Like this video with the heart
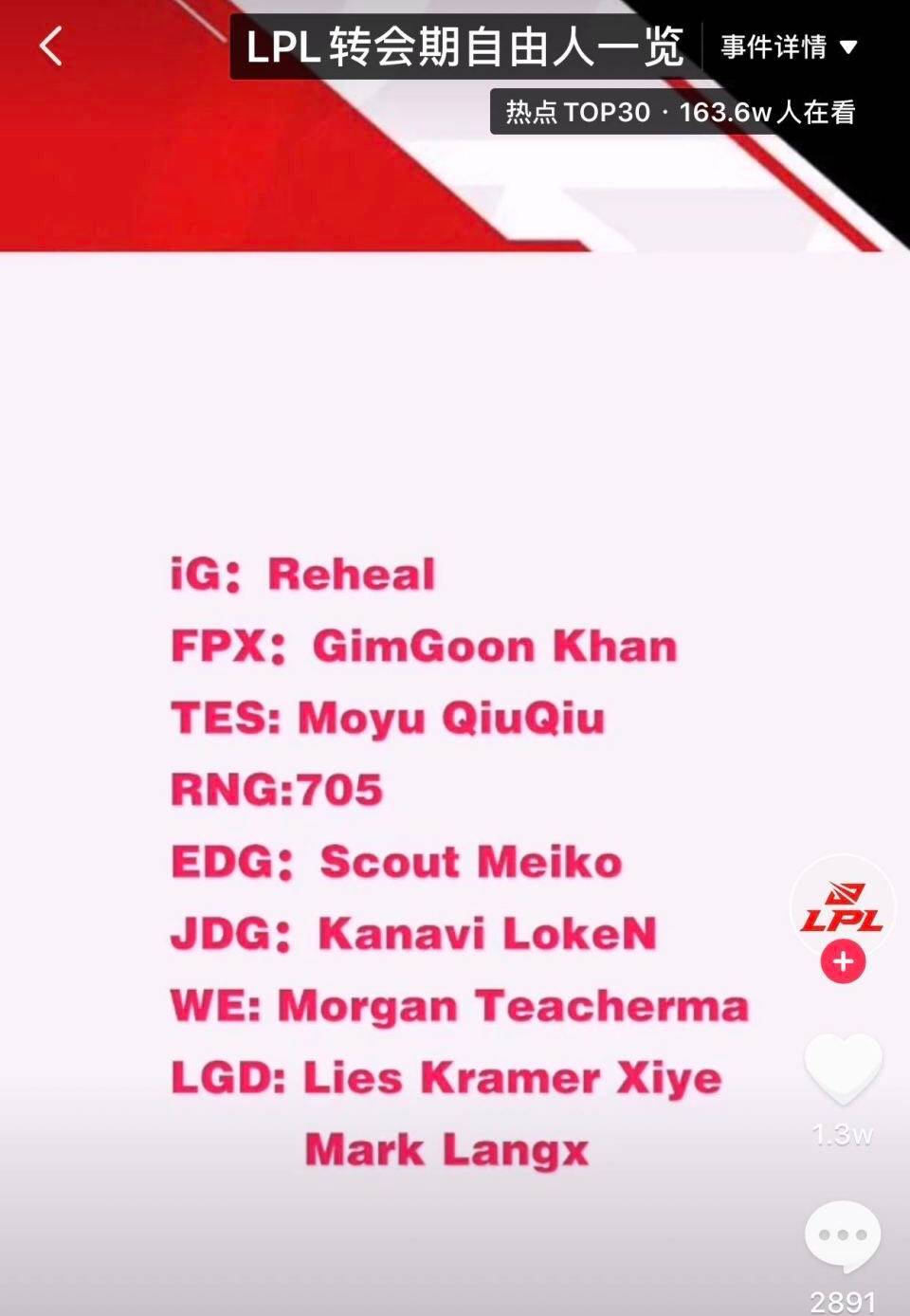The width and height of the screenshot is (910, 1316). tap(843, 1069)
